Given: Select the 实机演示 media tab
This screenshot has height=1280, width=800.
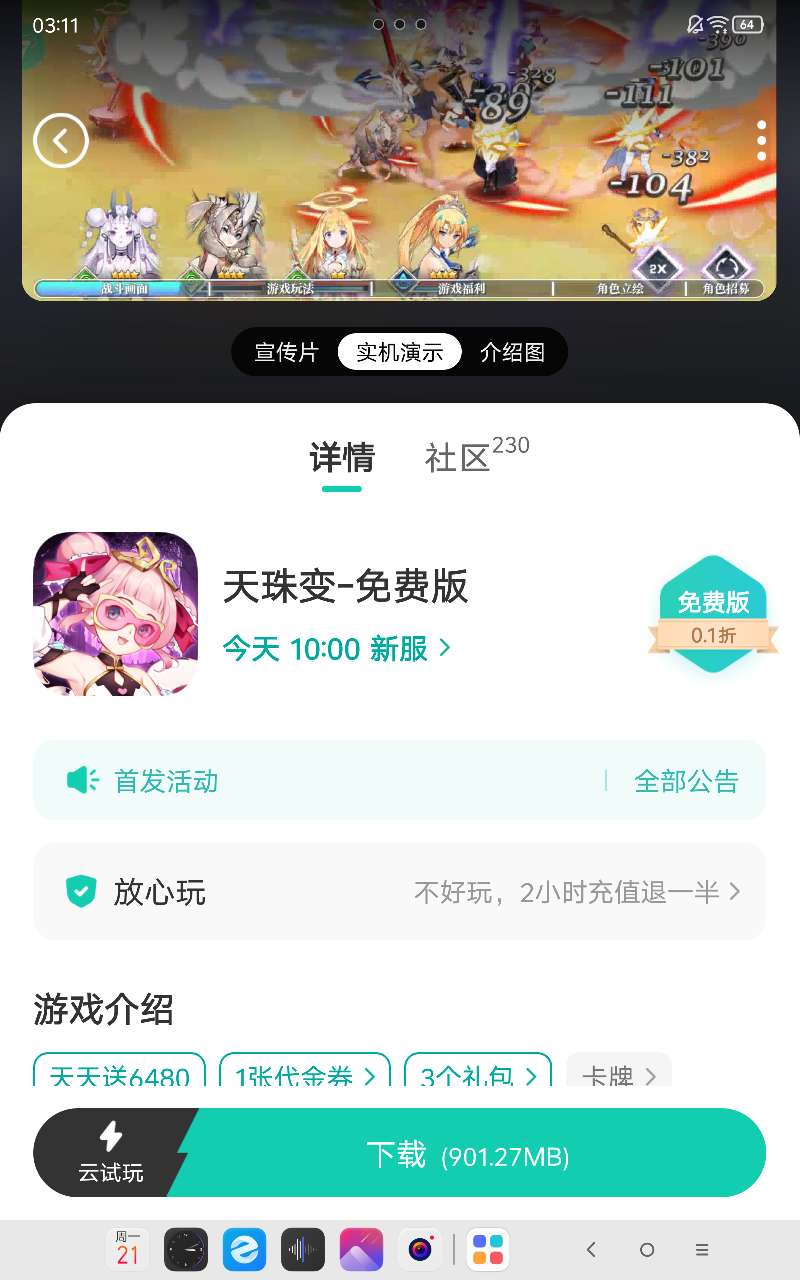Looking at the screenshot, I should [399, 352].
